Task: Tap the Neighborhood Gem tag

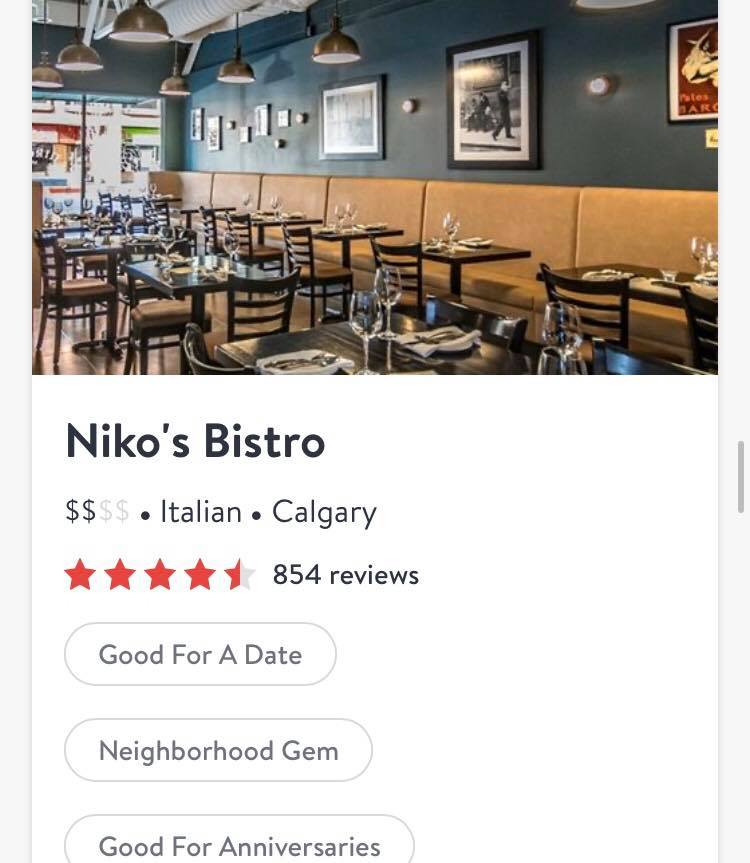Action: (218, 750)
